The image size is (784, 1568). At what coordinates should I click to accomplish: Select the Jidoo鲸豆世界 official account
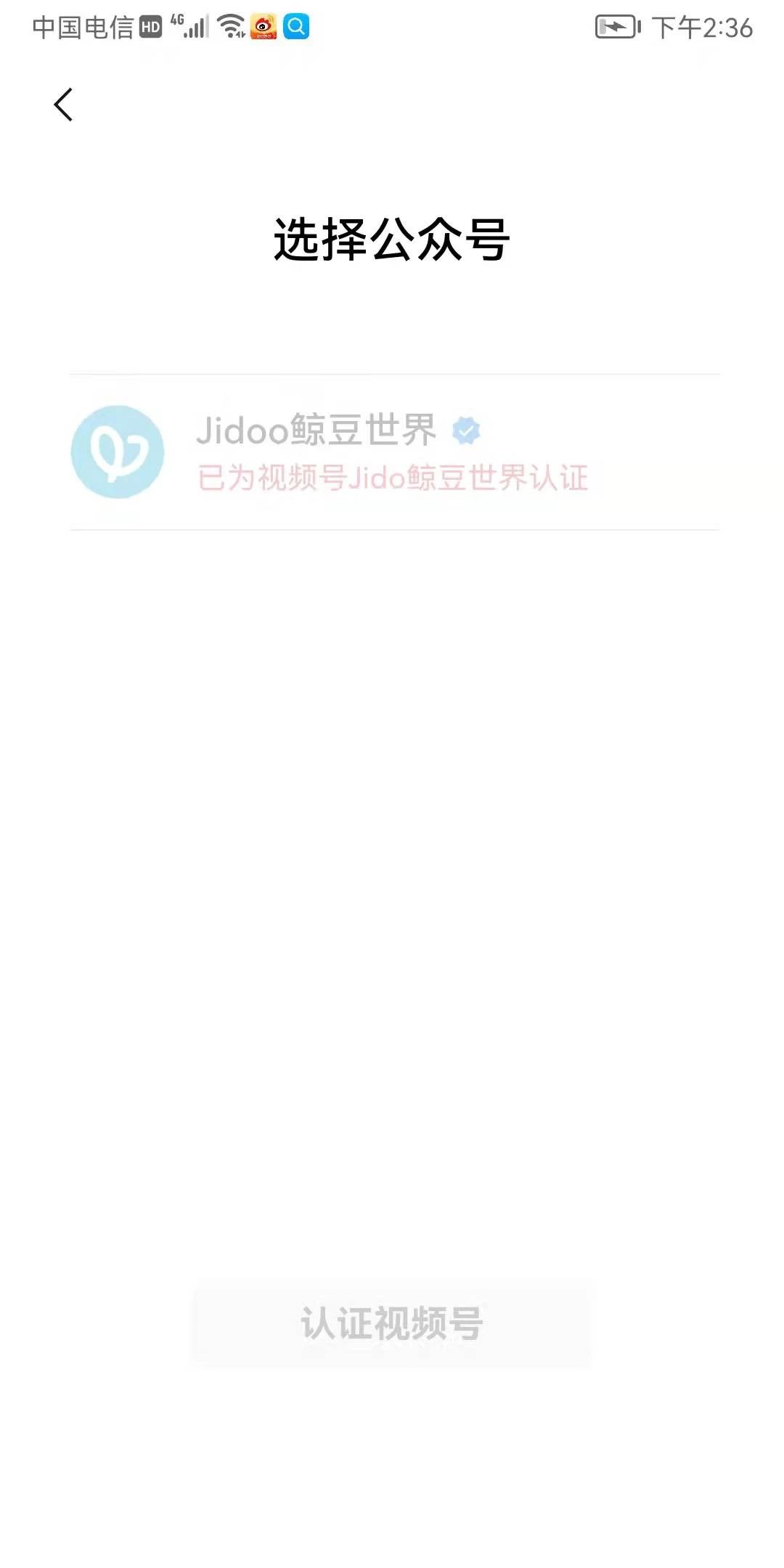(395, 452)
